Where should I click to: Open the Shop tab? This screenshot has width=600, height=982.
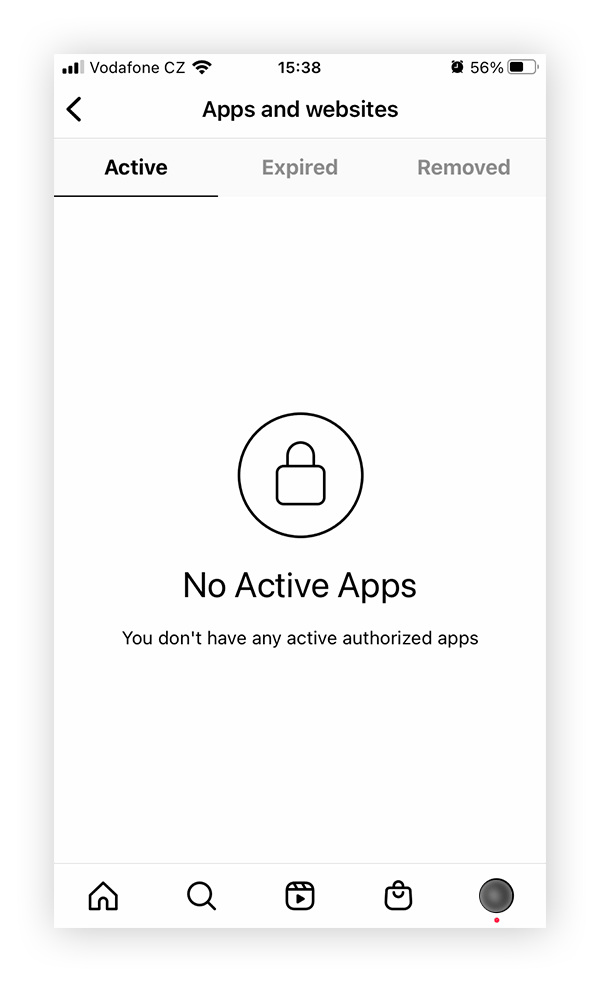(398, 895)
